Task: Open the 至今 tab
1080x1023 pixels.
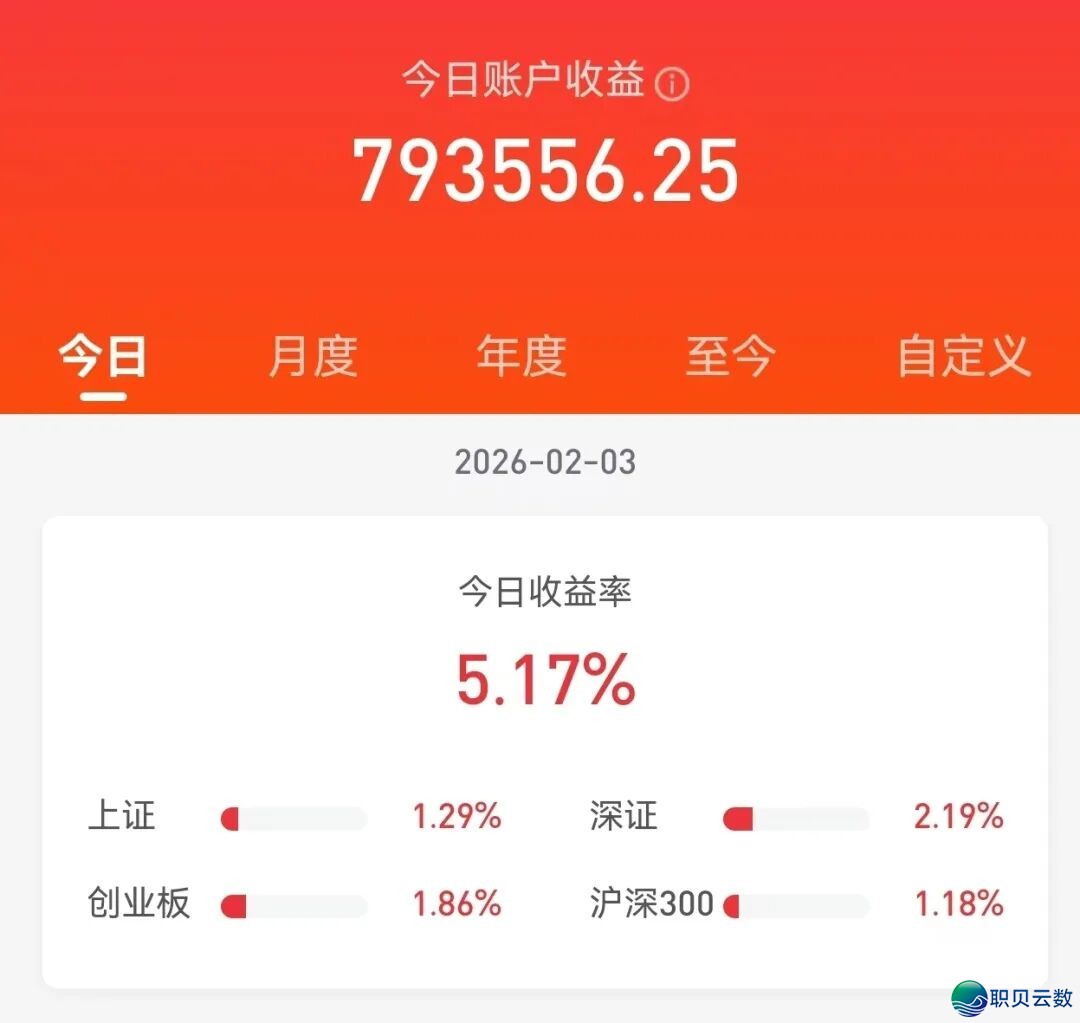Action: [x=730, y=357]
